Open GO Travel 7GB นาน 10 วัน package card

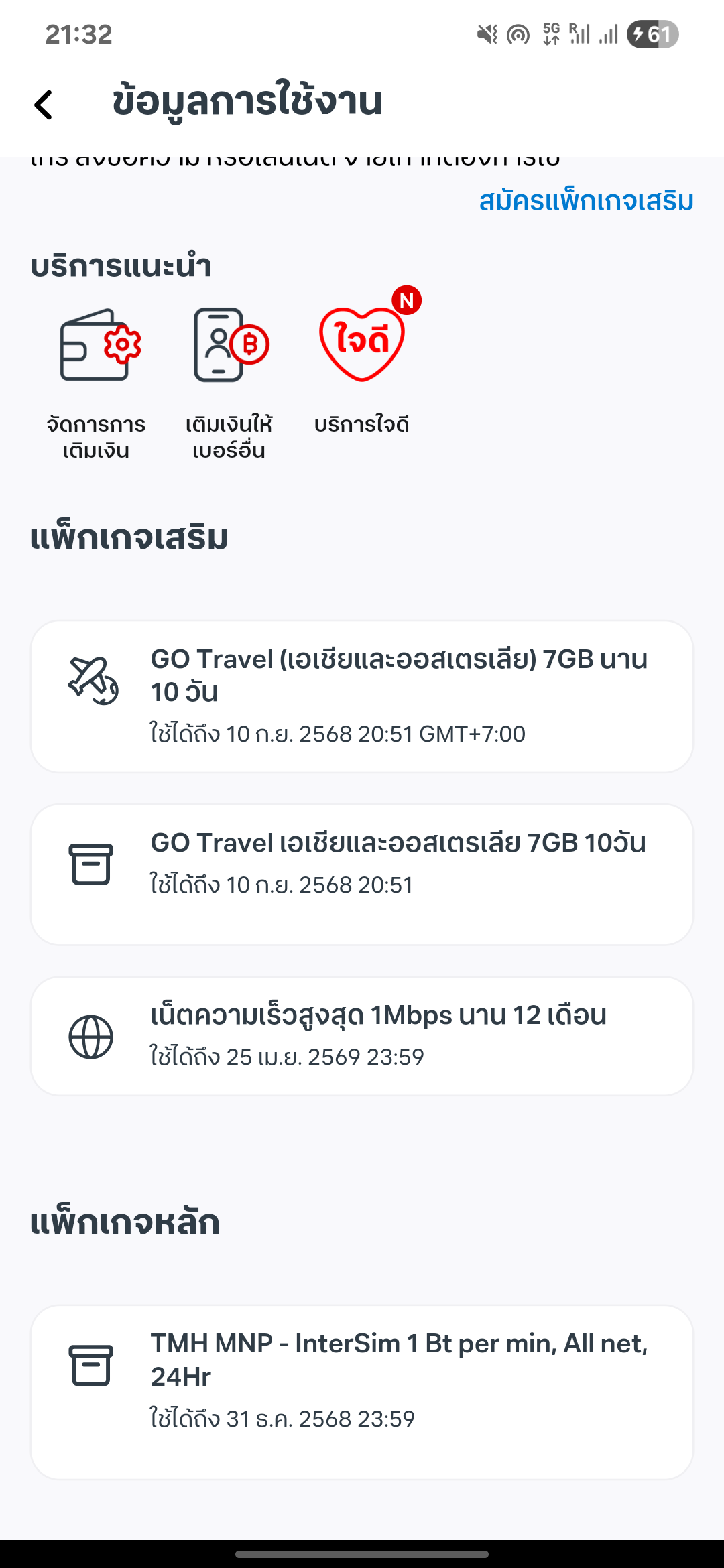pyautogui.click(x=362, y=696)
